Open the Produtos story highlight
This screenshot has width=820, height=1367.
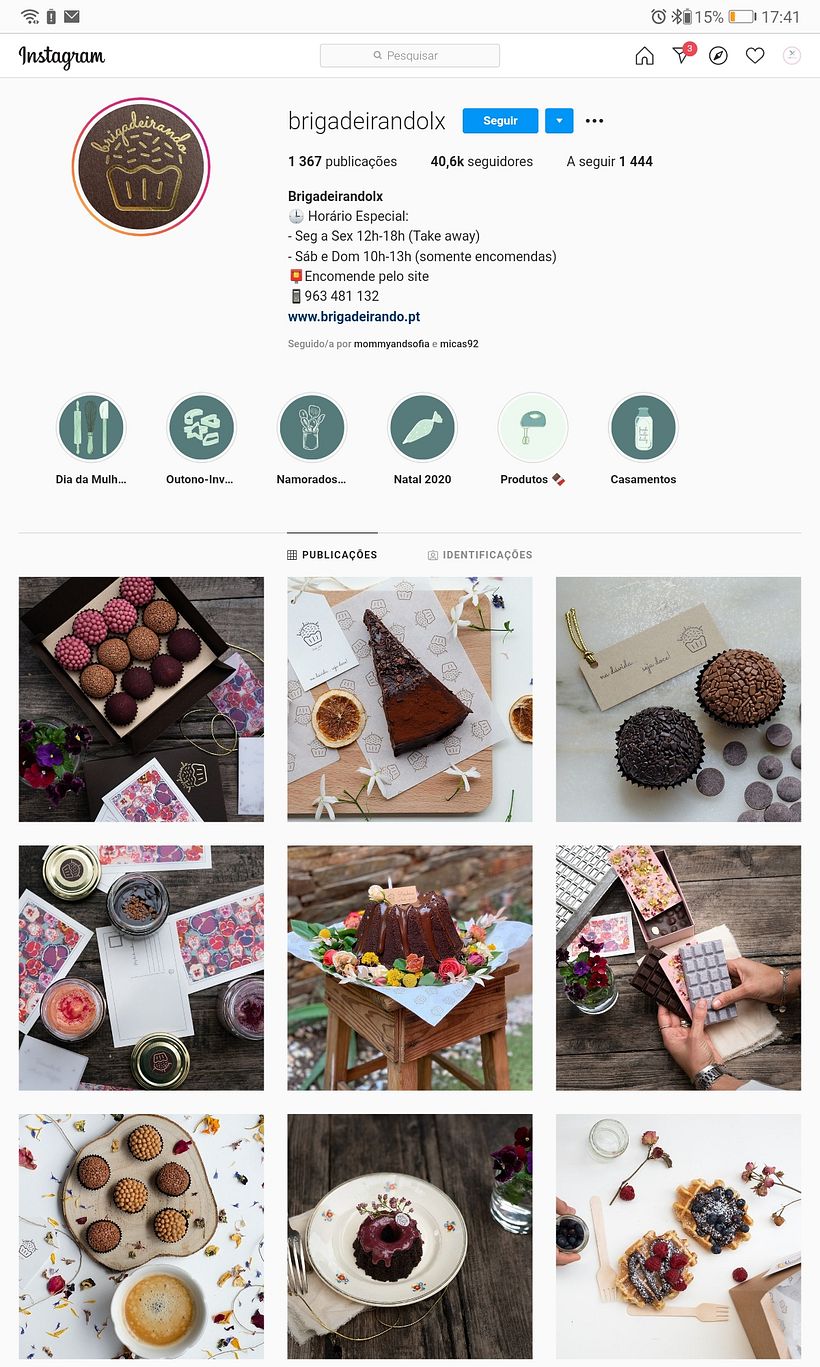[532, 428]
